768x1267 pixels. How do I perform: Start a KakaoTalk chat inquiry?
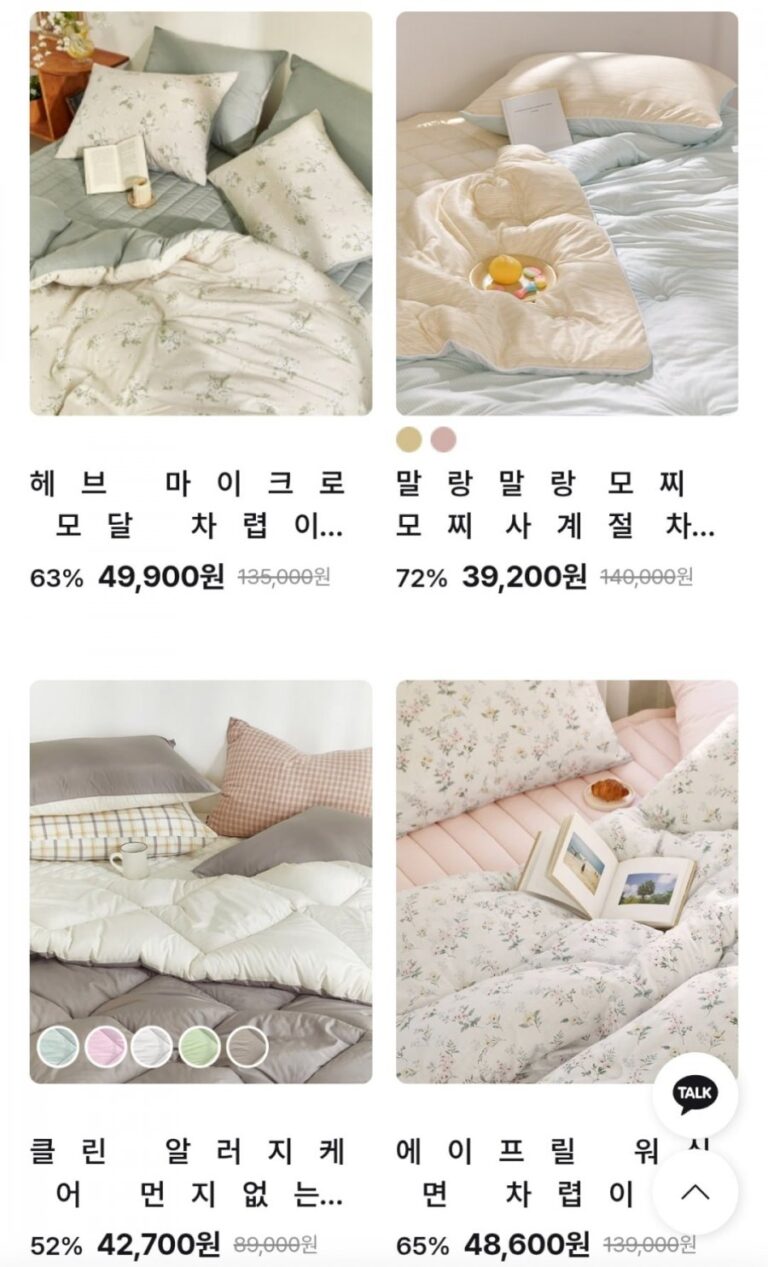(695, 1095)
